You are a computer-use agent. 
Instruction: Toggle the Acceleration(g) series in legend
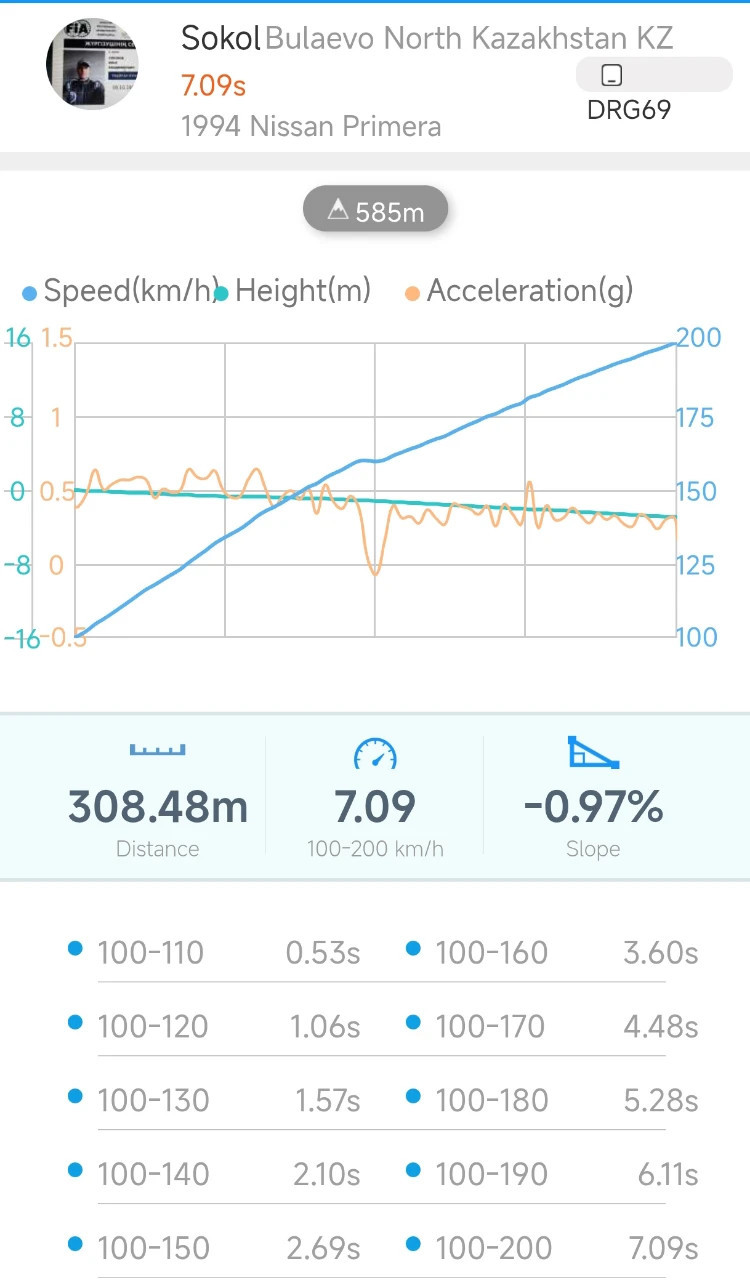point(518,291)
